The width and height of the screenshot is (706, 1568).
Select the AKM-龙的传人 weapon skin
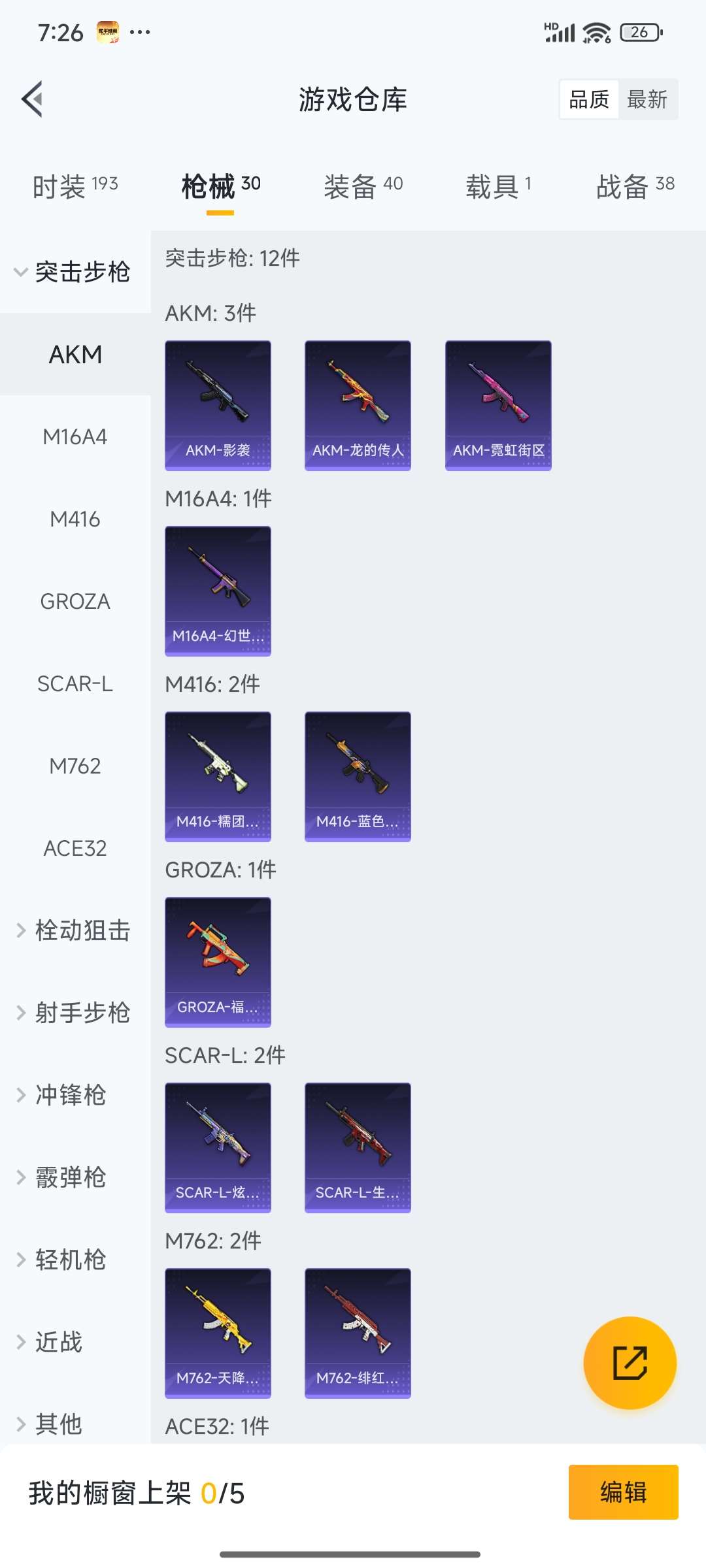tap(358, 404)
